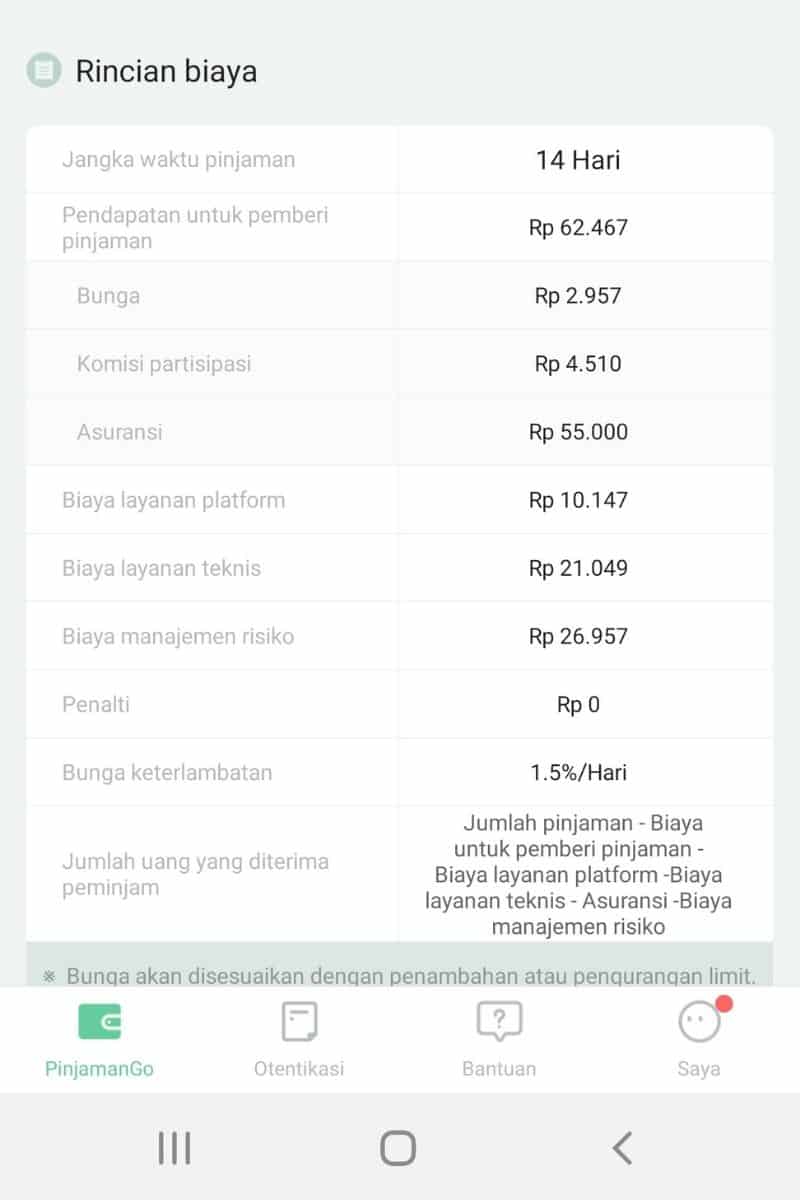Select the Jumlah uang yang diterima peminjam row
This screenshot has width=800, height=1200.
pyautogui.click(x=400, y=873)
